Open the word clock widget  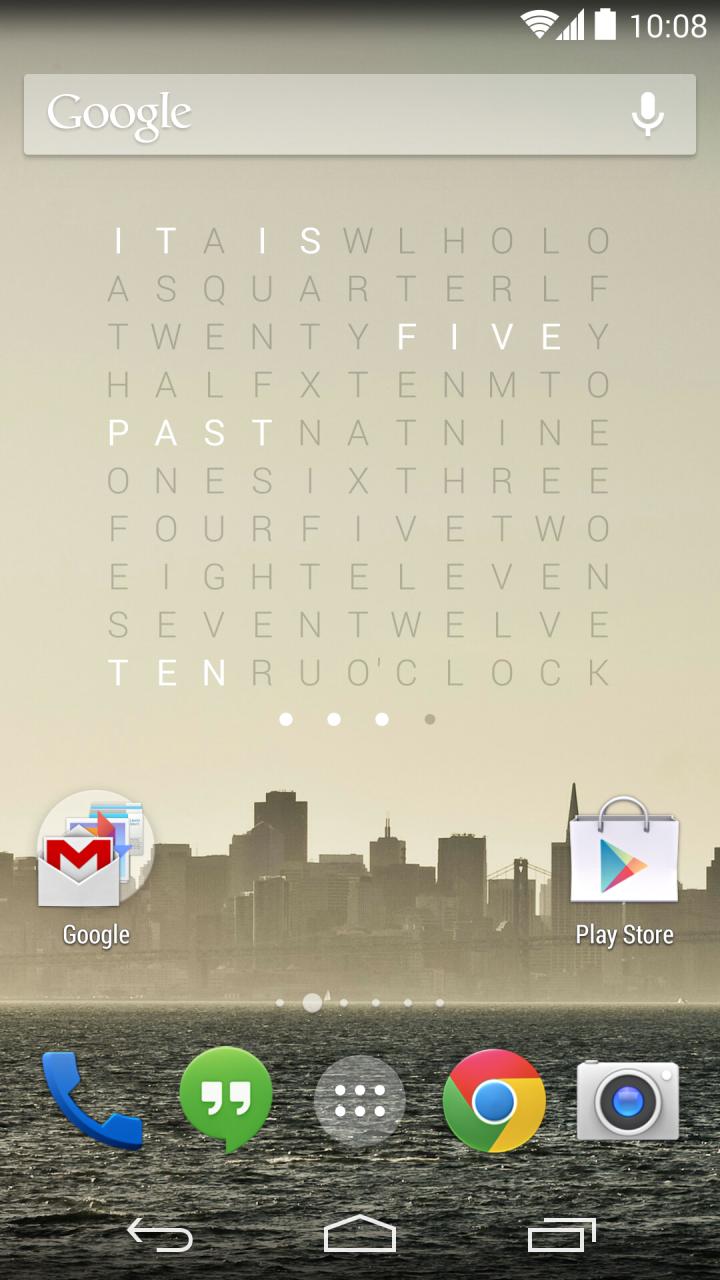[360, 457]
